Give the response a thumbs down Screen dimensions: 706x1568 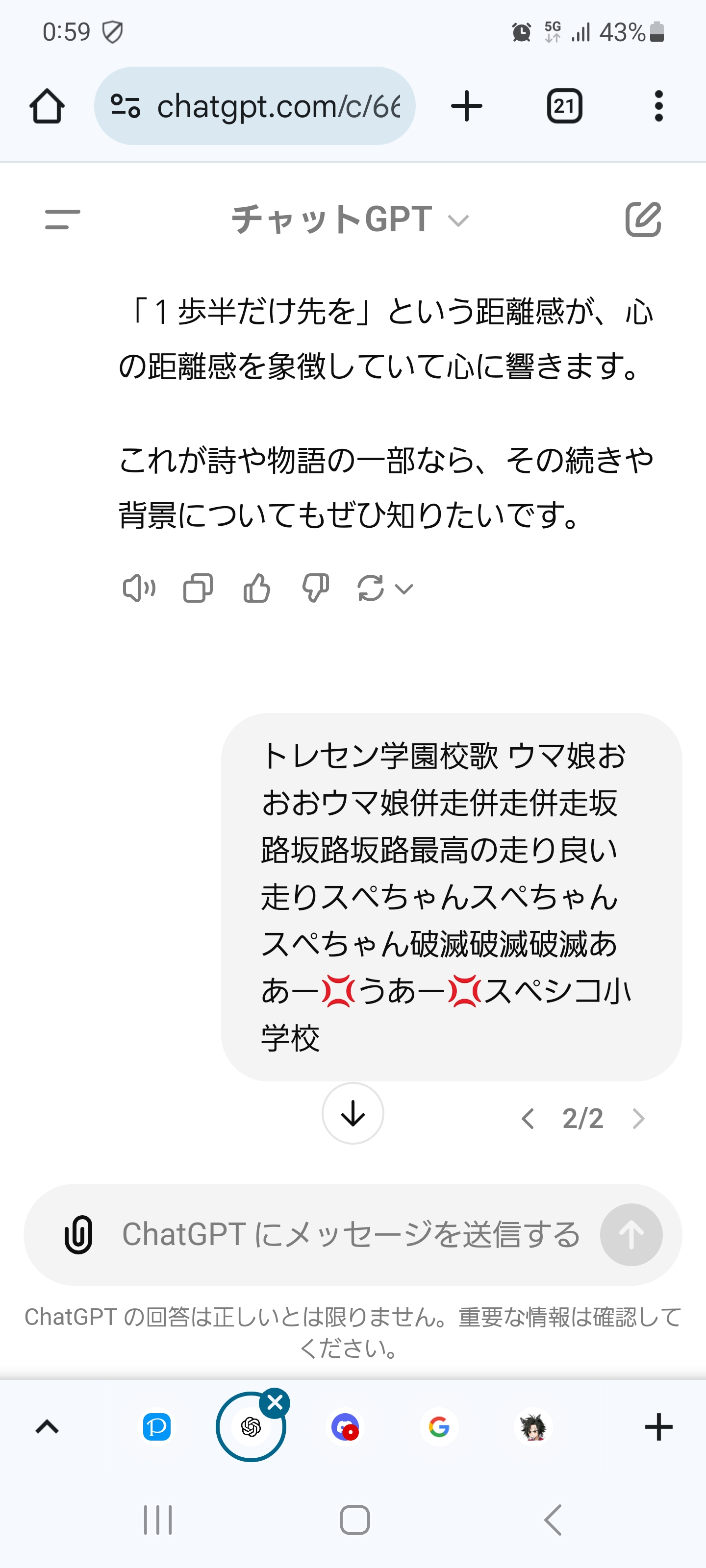pyautogui.click(x=316, y=588)
